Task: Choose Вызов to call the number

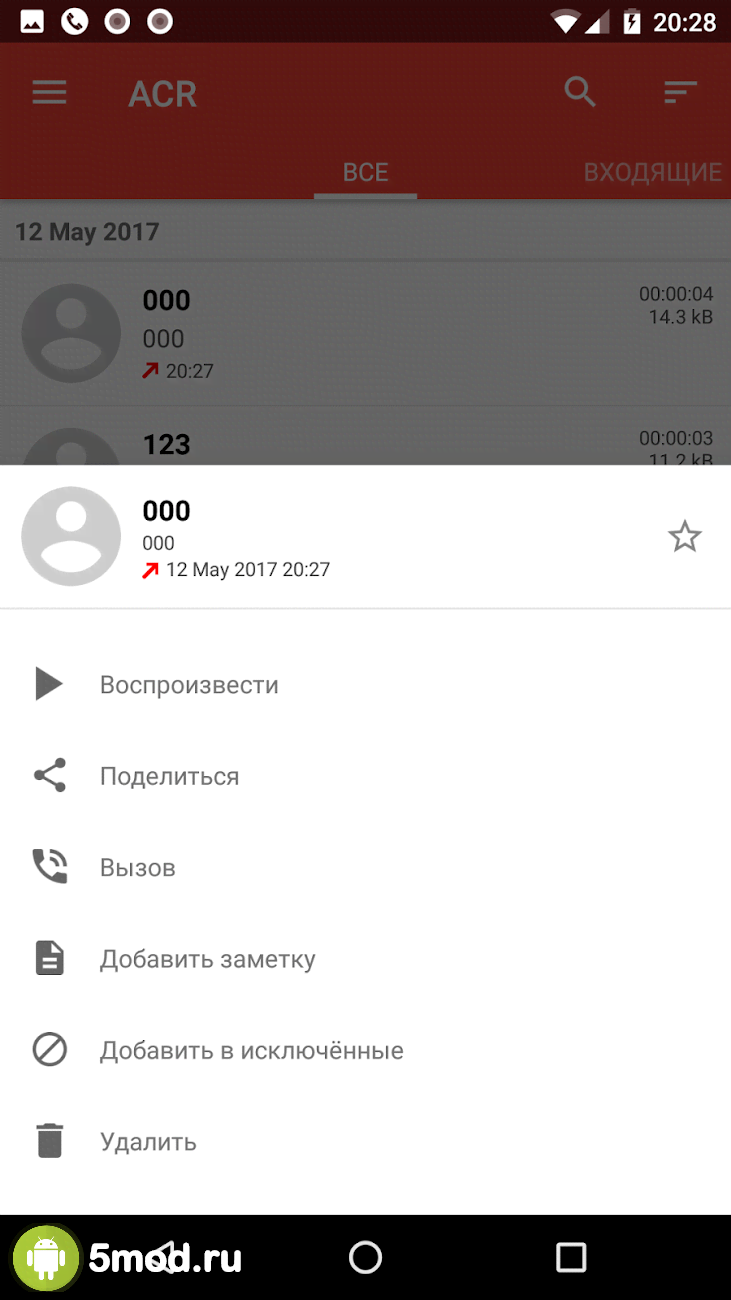Action: (x=138, y=868)
